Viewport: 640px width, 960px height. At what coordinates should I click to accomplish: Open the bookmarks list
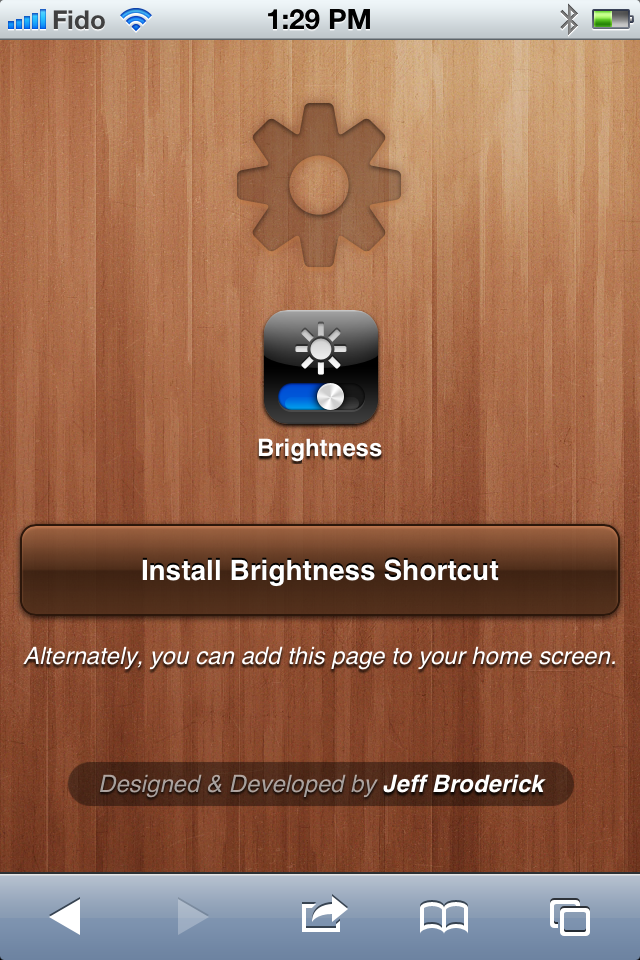pyautogui.click(x=444, y=916)
